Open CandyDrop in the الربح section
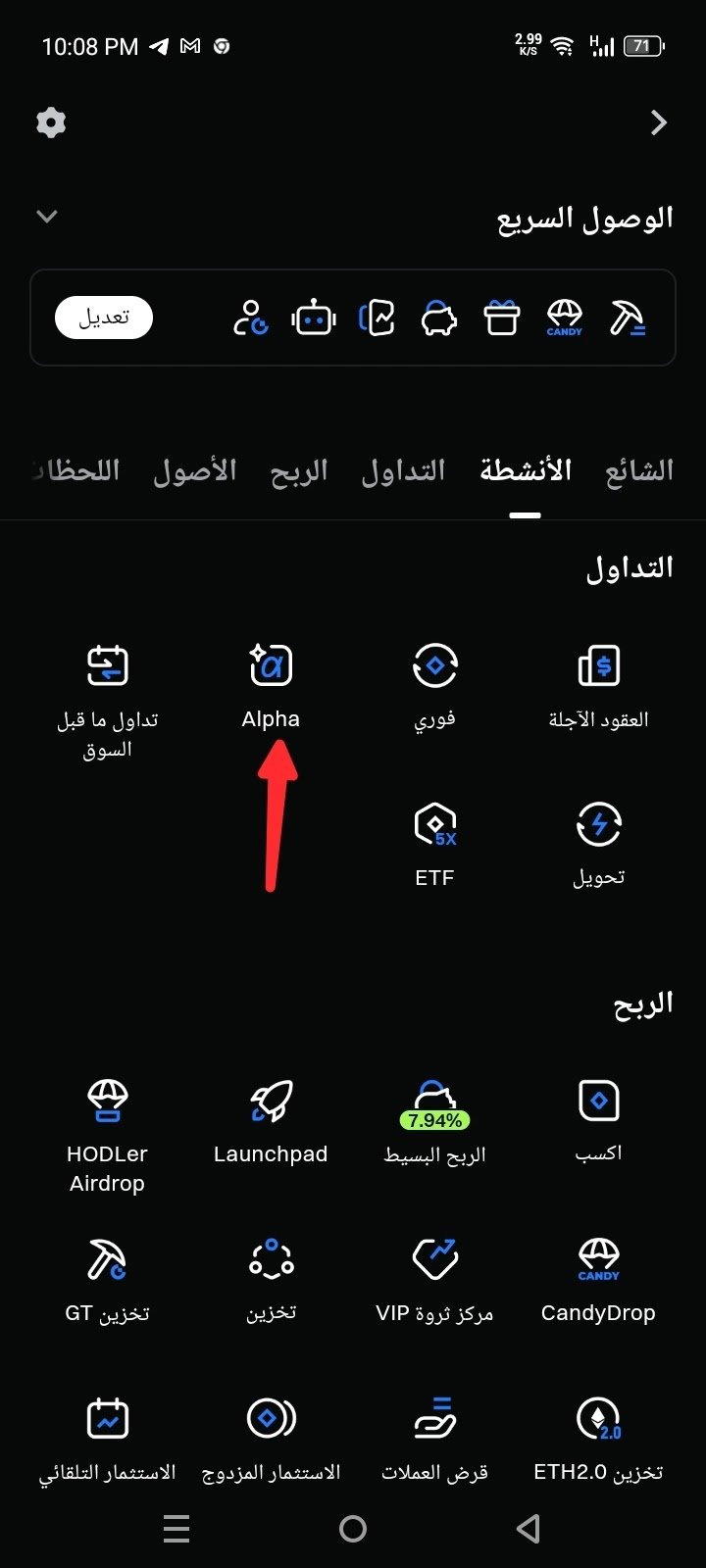Image resolution: width=706 pixels, height=1568 pixels. coord(598,1279)
